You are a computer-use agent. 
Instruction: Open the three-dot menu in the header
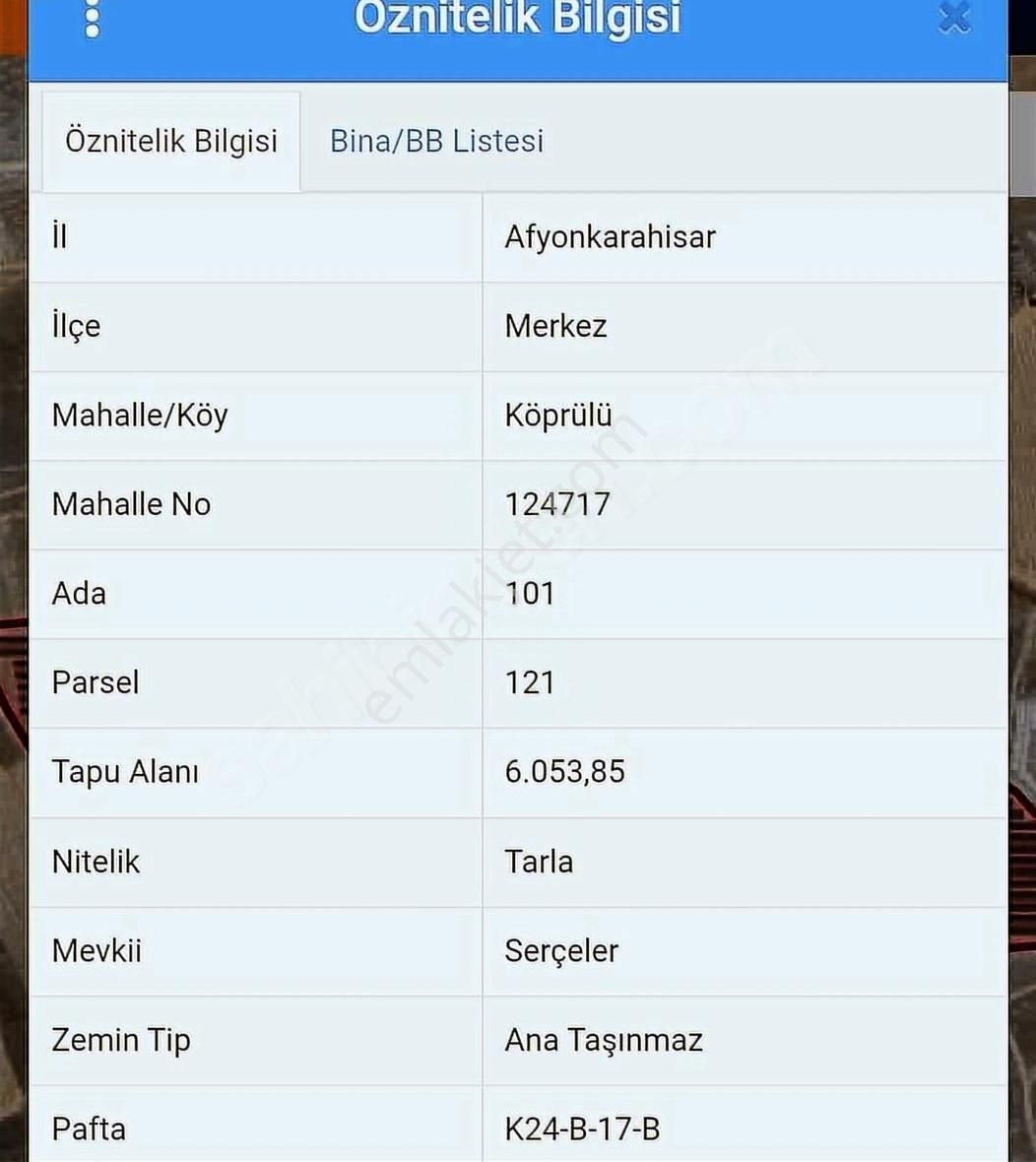tap(94, 18)
